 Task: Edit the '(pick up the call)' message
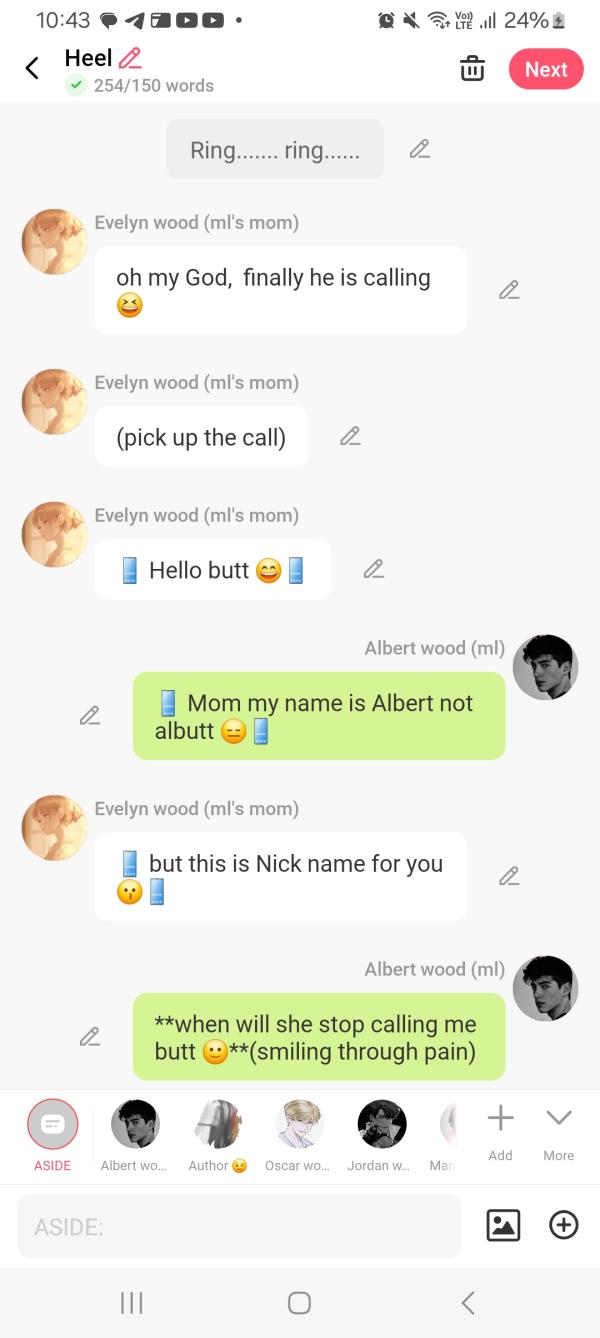(350, 437)
